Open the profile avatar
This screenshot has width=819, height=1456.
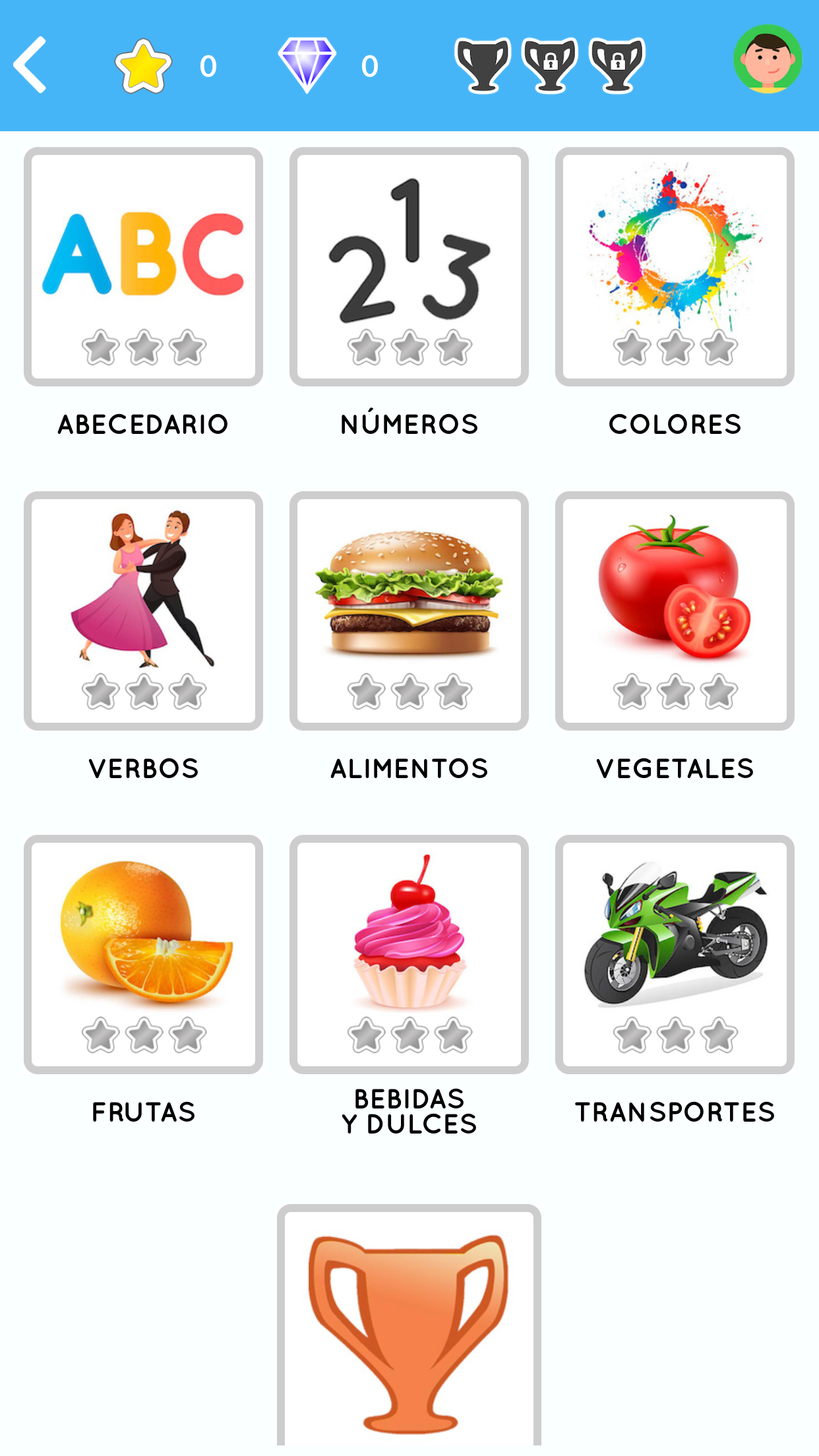[767, 59]
